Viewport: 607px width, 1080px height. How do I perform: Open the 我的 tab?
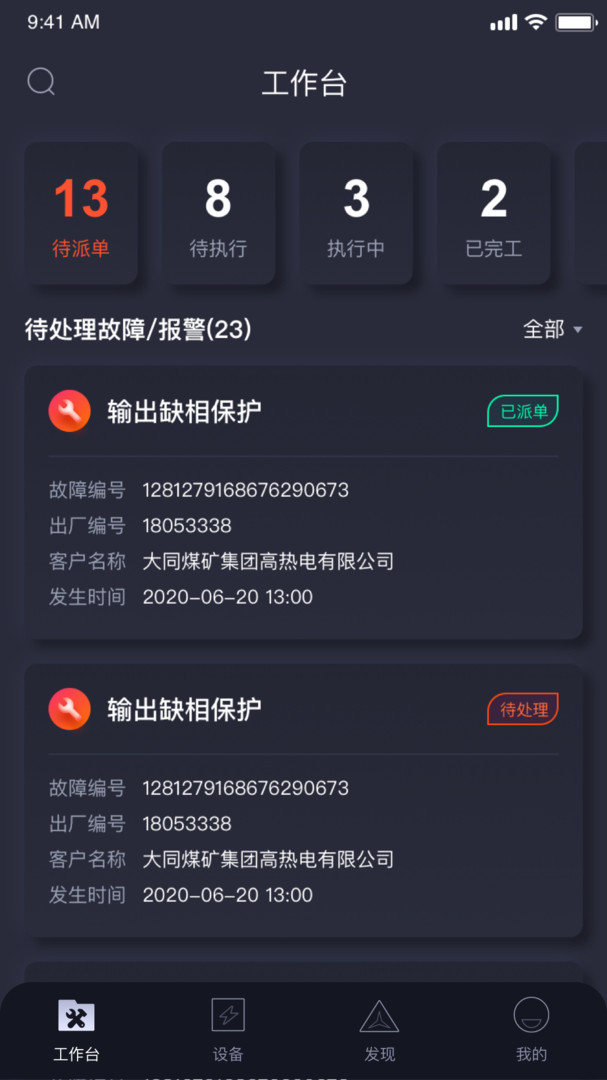531,1030
